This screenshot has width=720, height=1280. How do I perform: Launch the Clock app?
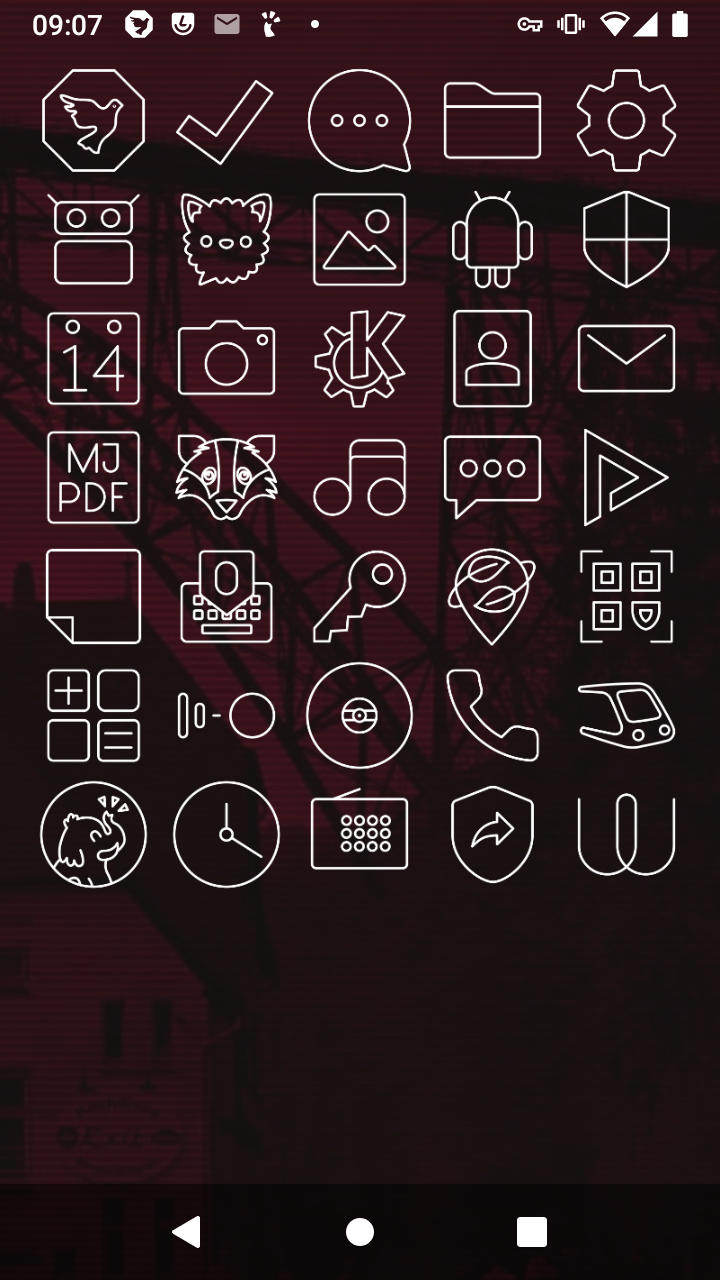[x=226, y=834]
